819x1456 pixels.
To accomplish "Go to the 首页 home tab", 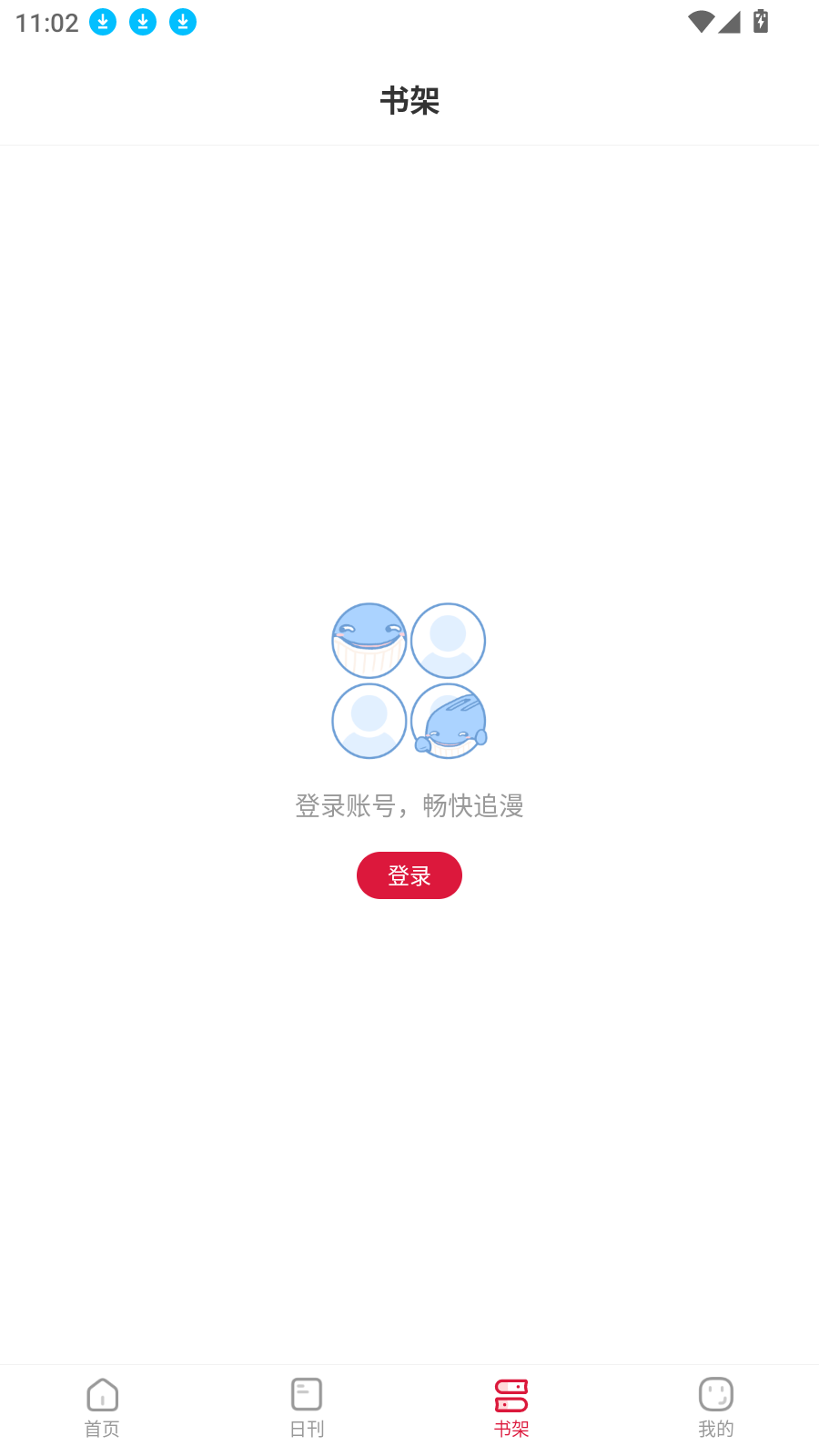I will [x=102, y=1409].
